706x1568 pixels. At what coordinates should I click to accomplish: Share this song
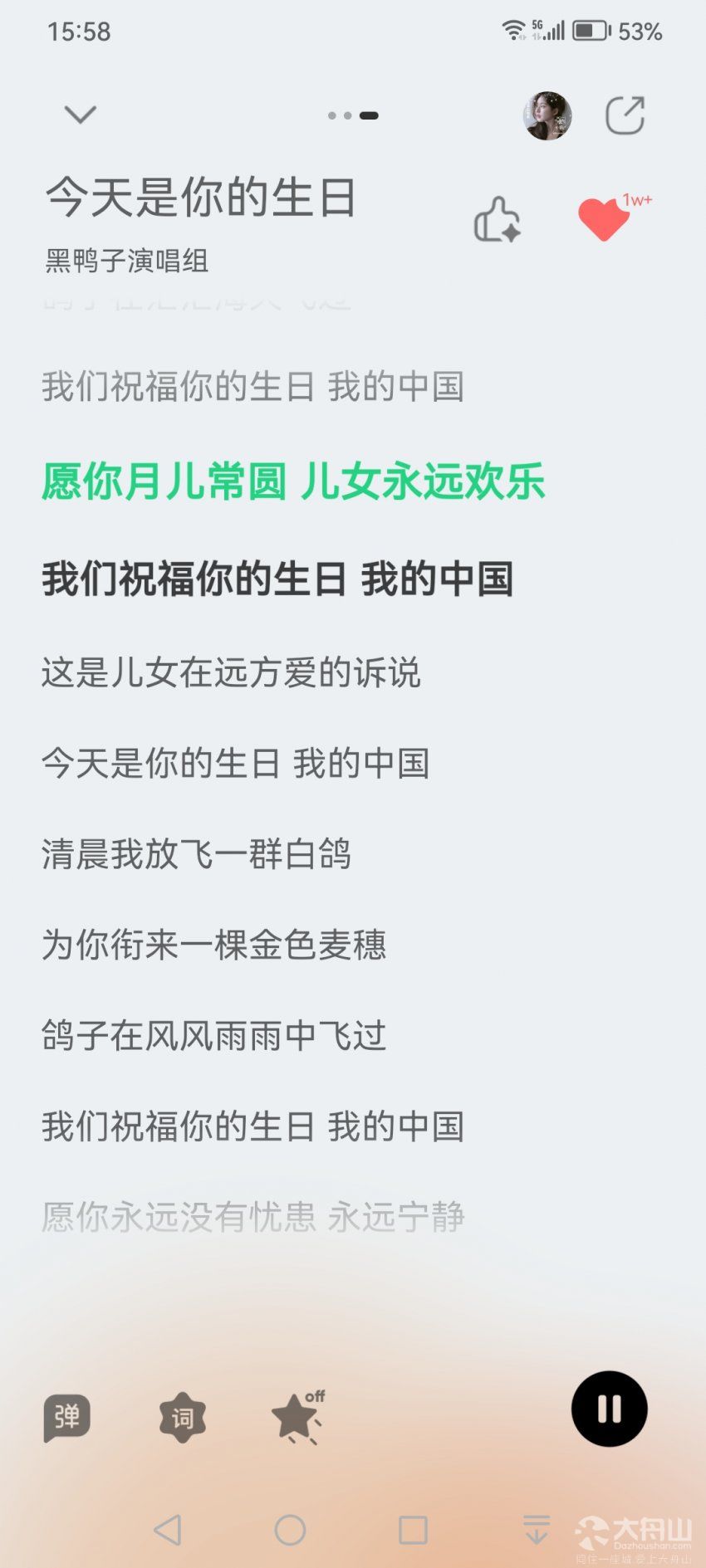click(625, 115)
